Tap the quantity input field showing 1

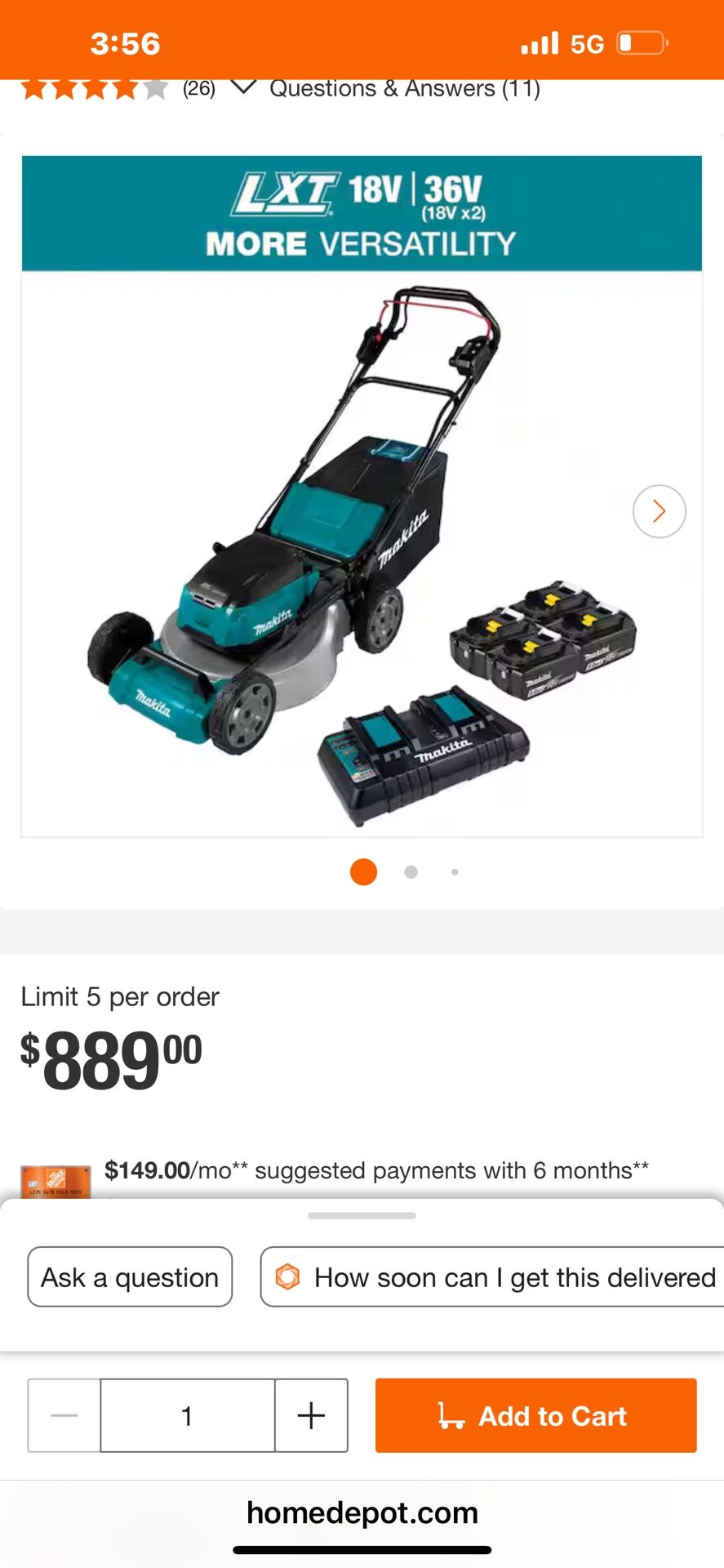coord(187,1415)
